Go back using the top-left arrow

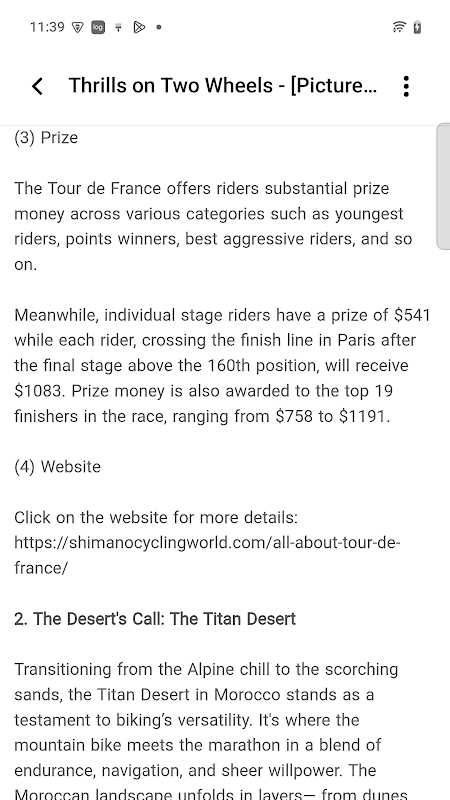(x=37, y=86)
